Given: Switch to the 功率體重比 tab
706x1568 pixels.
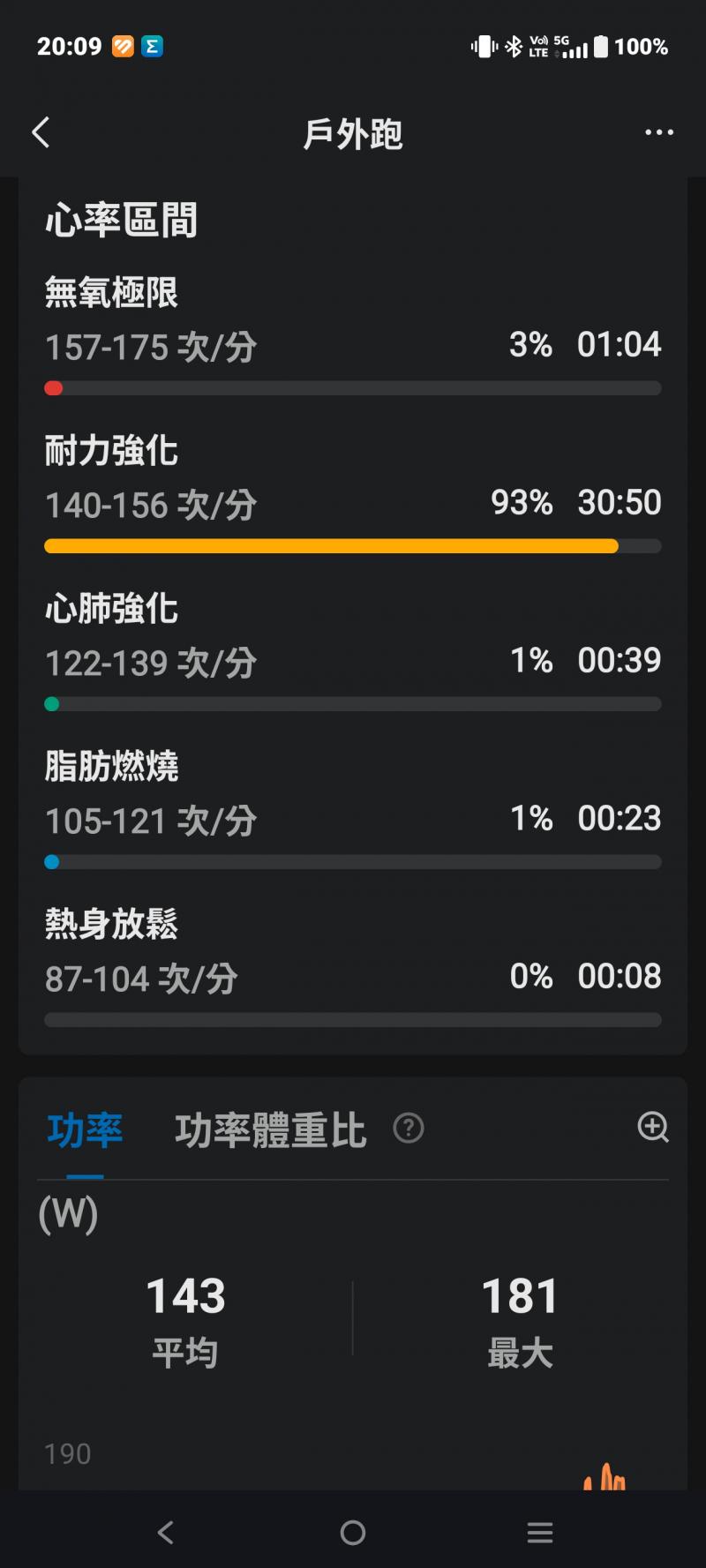Looking at the screenshot, I should 270,1130.
